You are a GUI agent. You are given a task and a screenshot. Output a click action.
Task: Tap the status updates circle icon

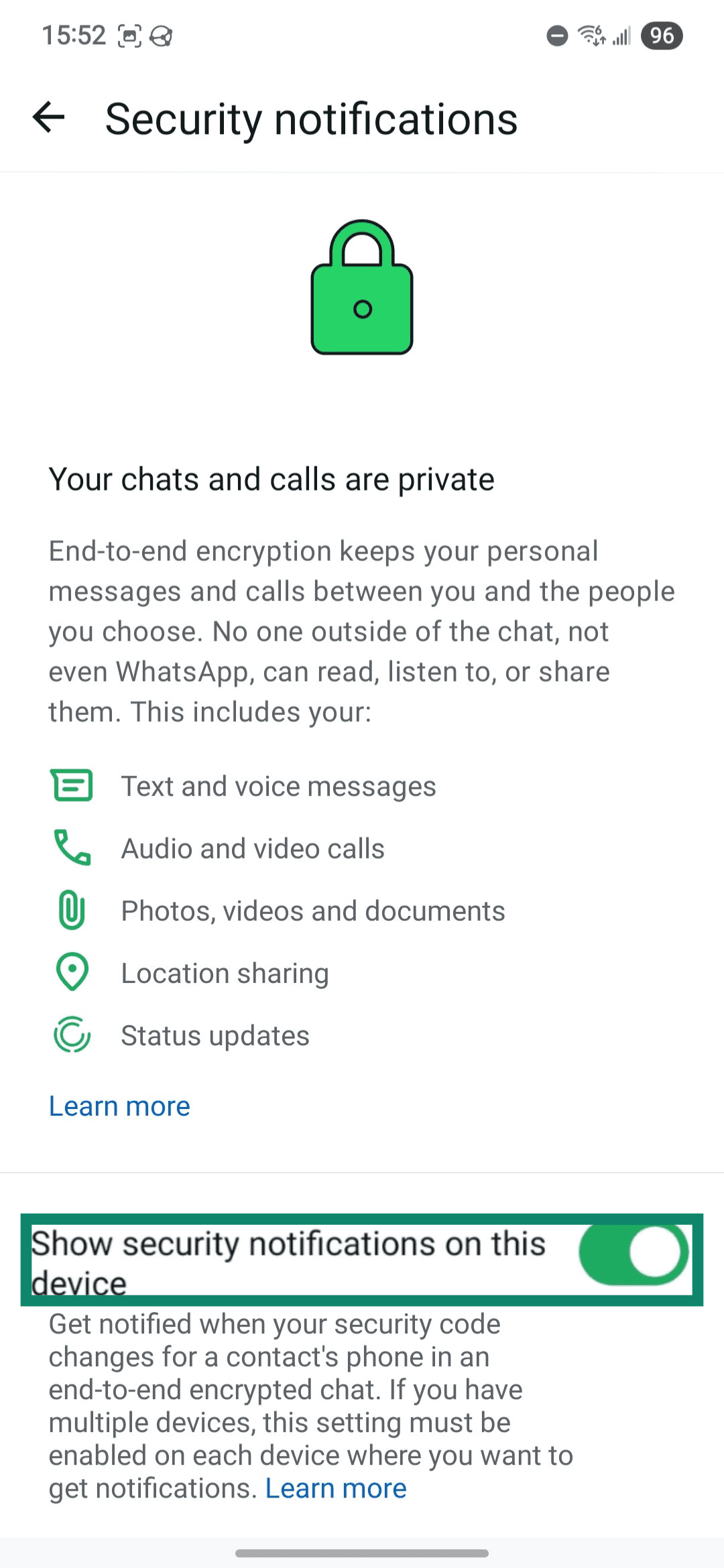tap(71, 1035)
